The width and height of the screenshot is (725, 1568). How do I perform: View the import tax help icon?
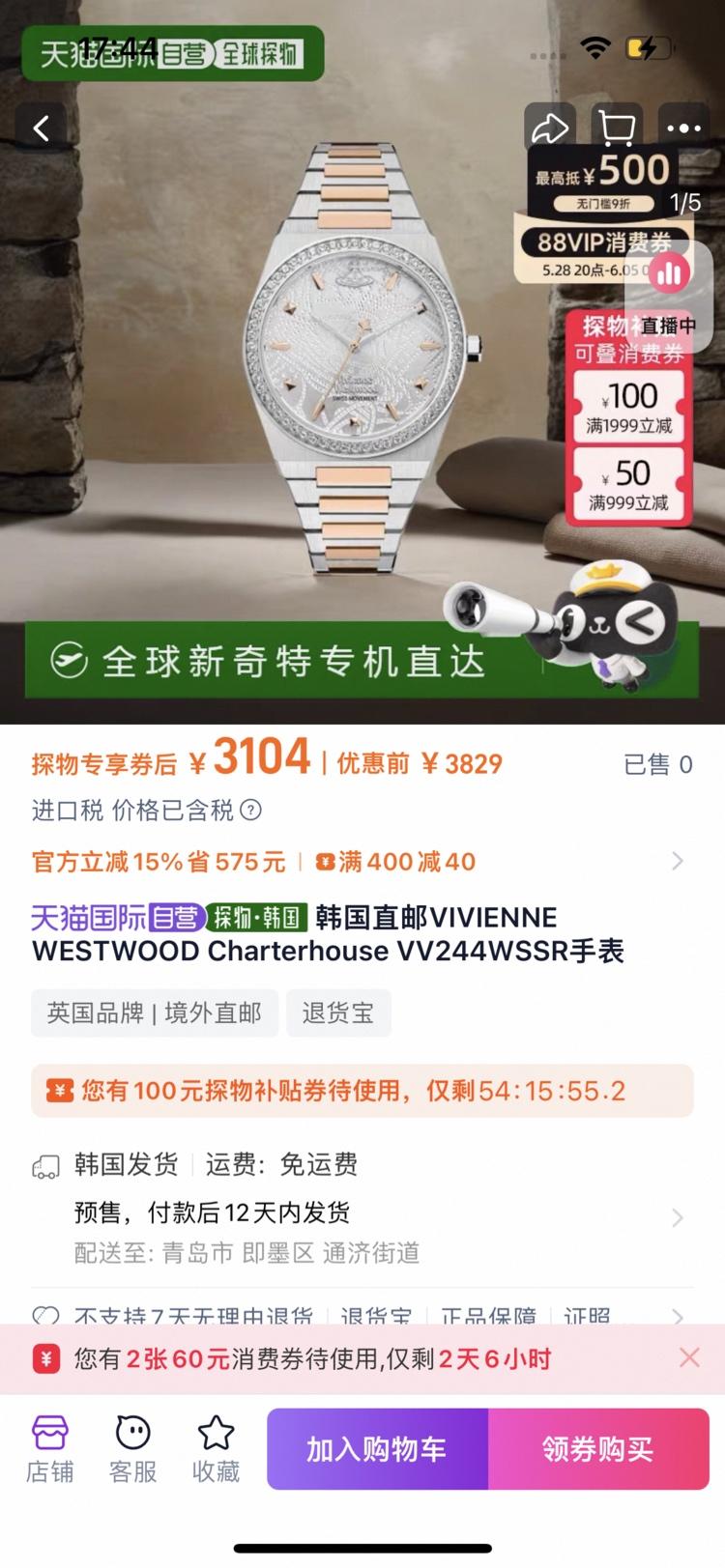[250, 810]
